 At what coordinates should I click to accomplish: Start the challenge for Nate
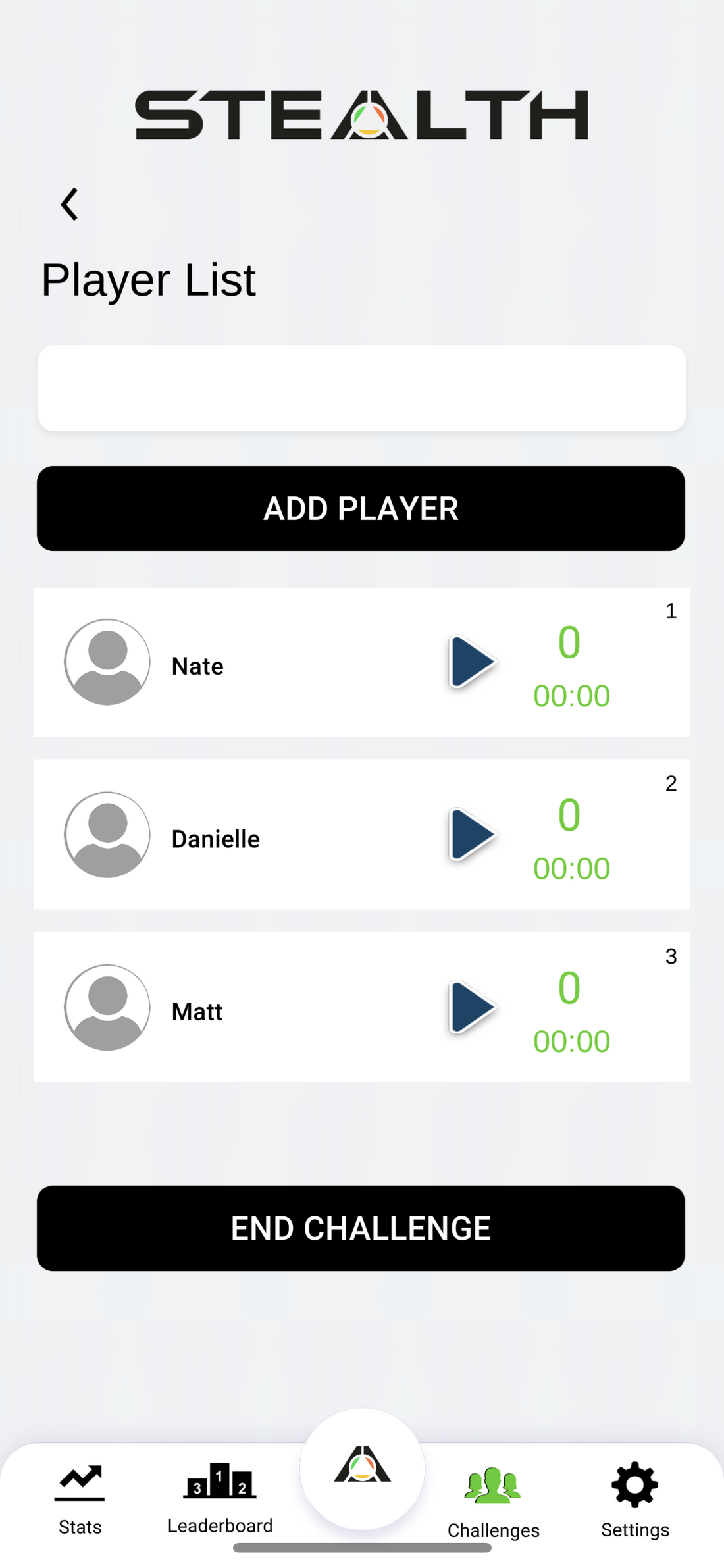pos(472,662)
